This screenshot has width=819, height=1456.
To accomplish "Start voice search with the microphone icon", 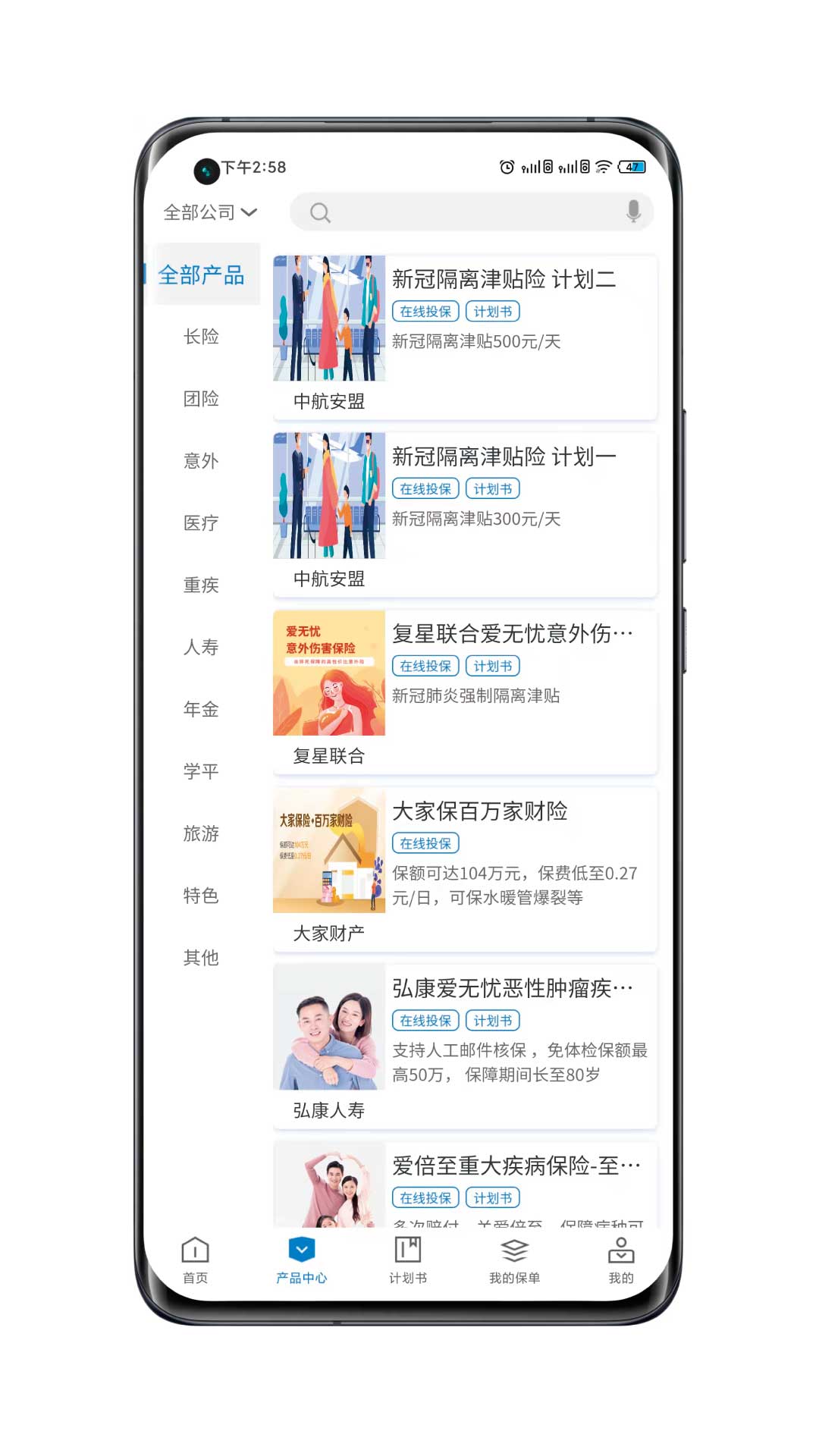I will pyautogui.click(x=633, y=212).
